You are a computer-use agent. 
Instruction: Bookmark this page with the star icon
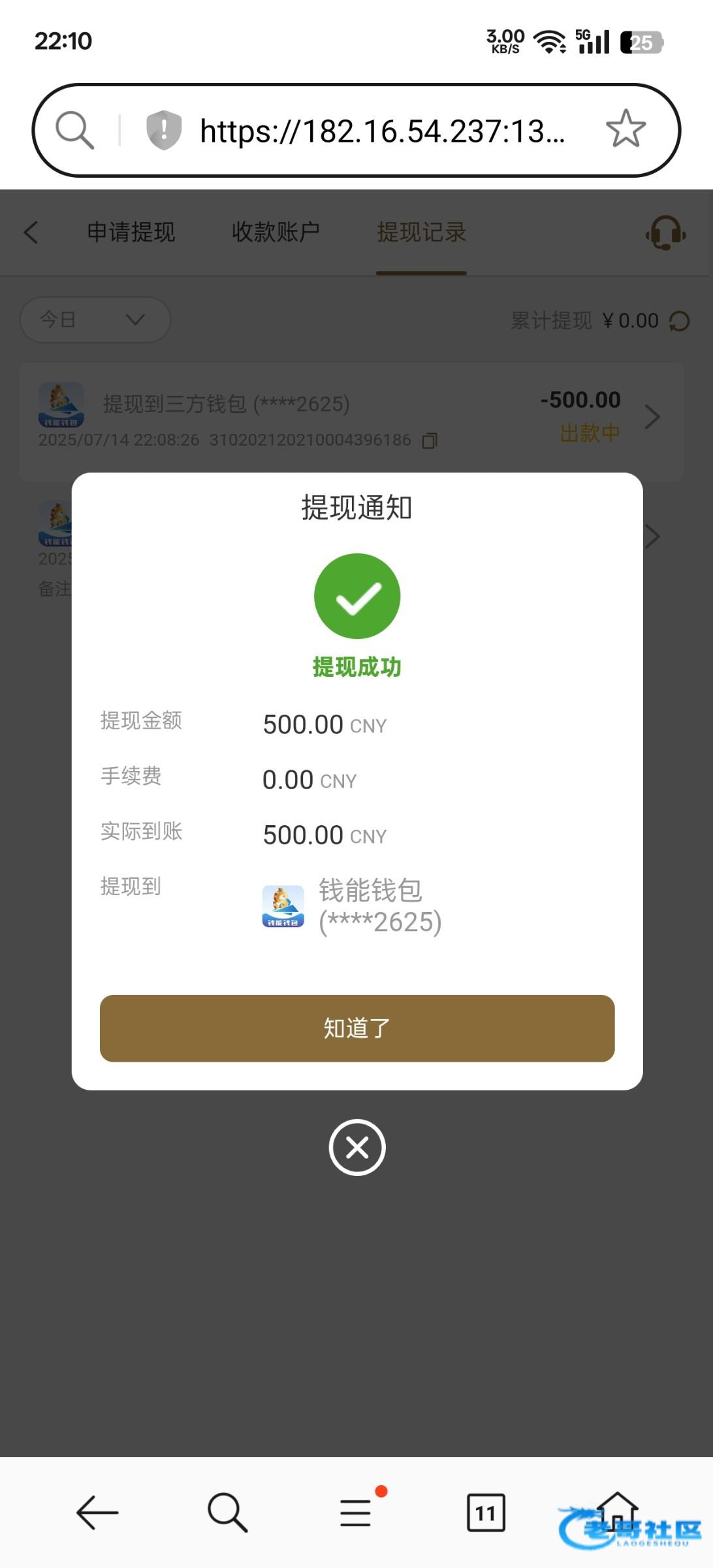pos(625,129)
